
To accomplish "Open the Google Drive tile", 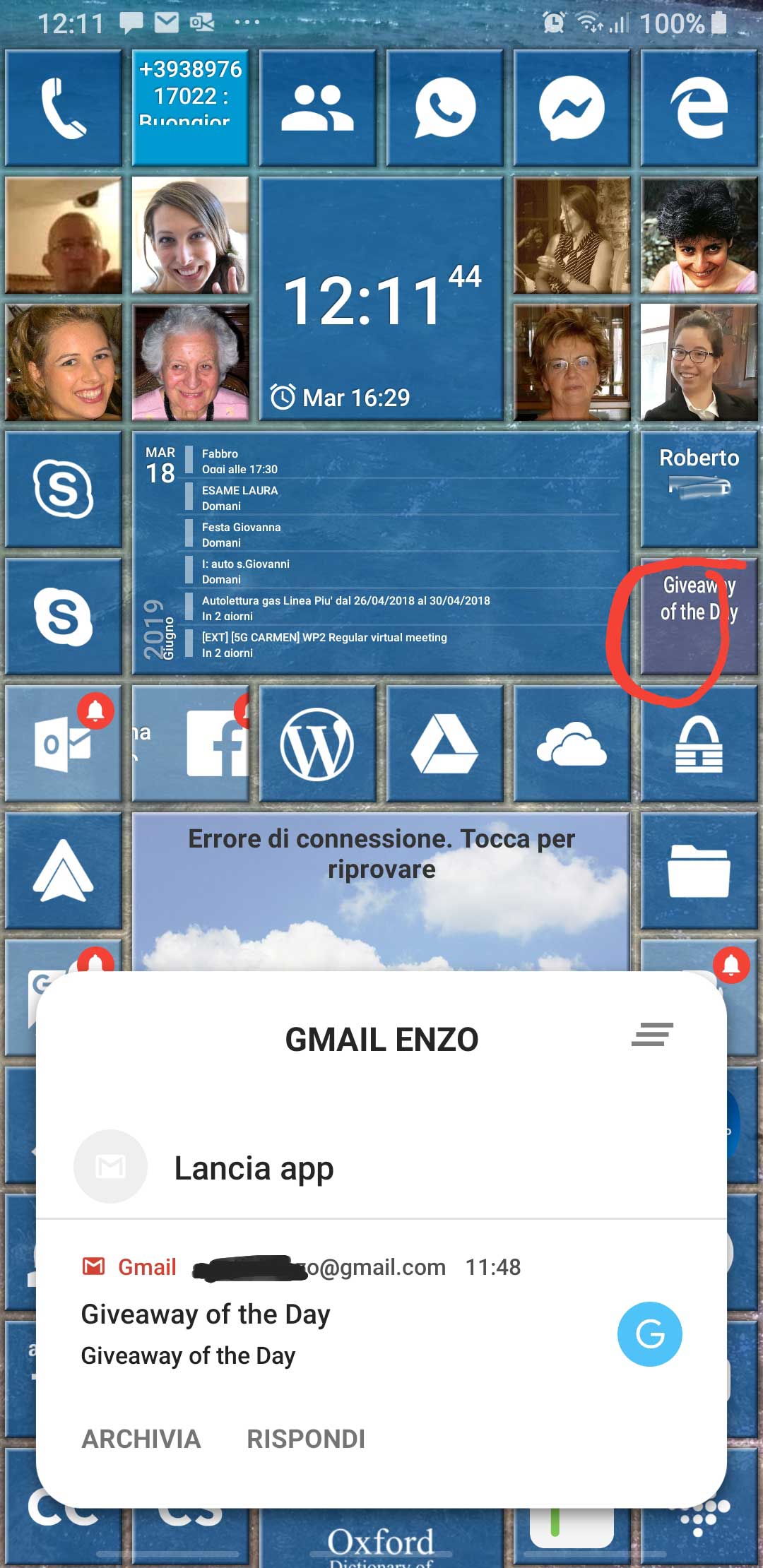I will [x=444, y=744].
